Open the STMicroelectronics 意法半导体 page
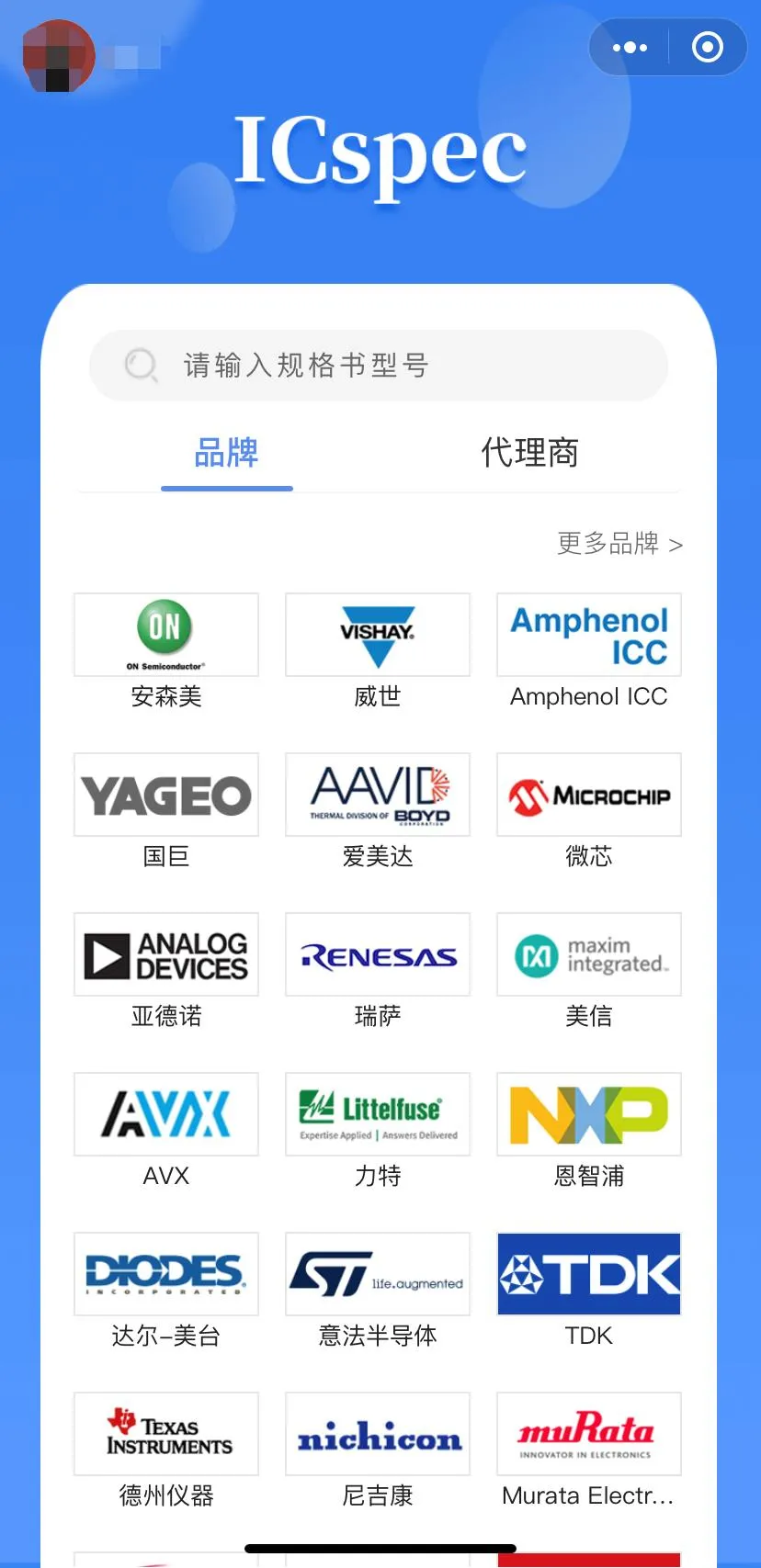Screen dimensions: 761x1568 [x=377, y=1274]
